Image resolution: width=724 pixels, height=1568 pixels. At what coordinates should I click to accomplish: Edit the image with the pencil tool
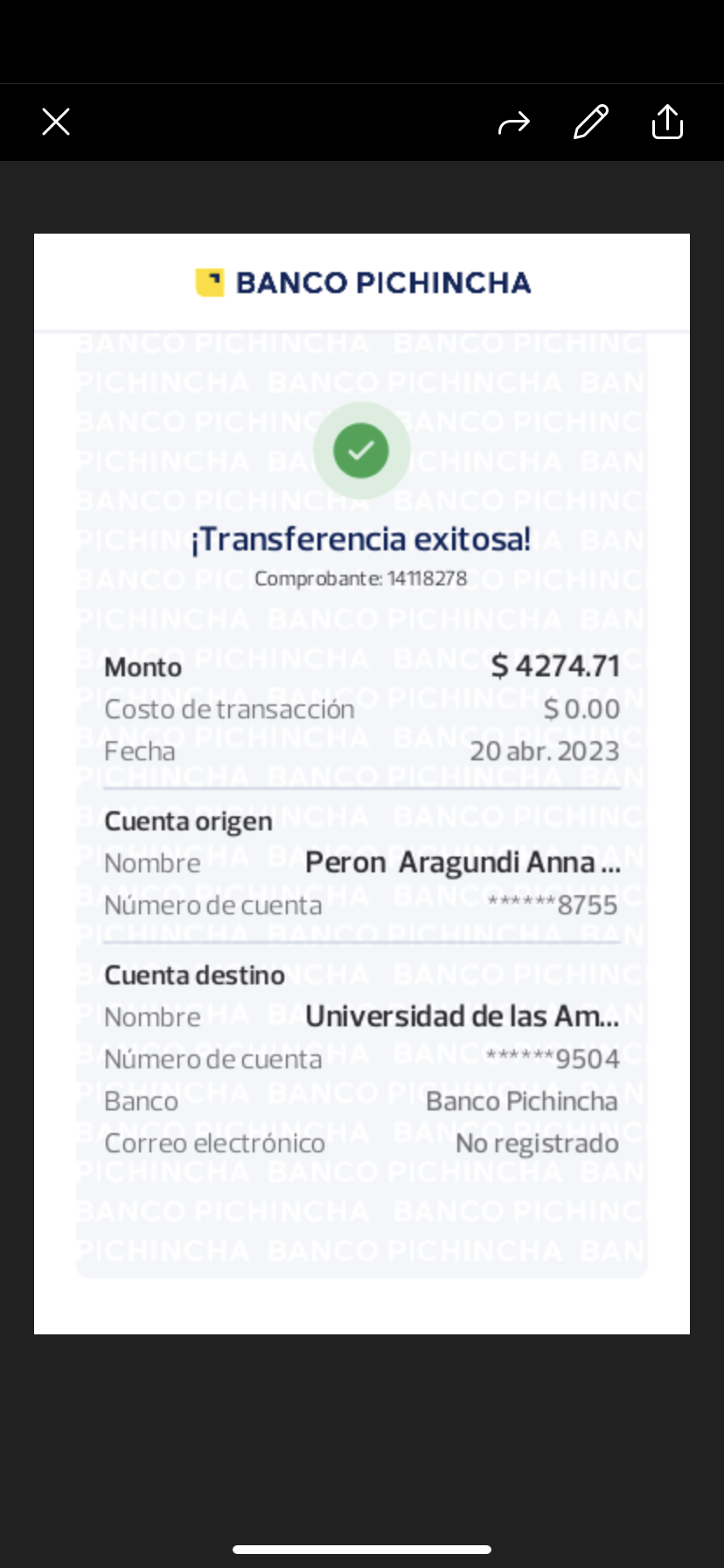pyautogui.click(x=591, y=122)
